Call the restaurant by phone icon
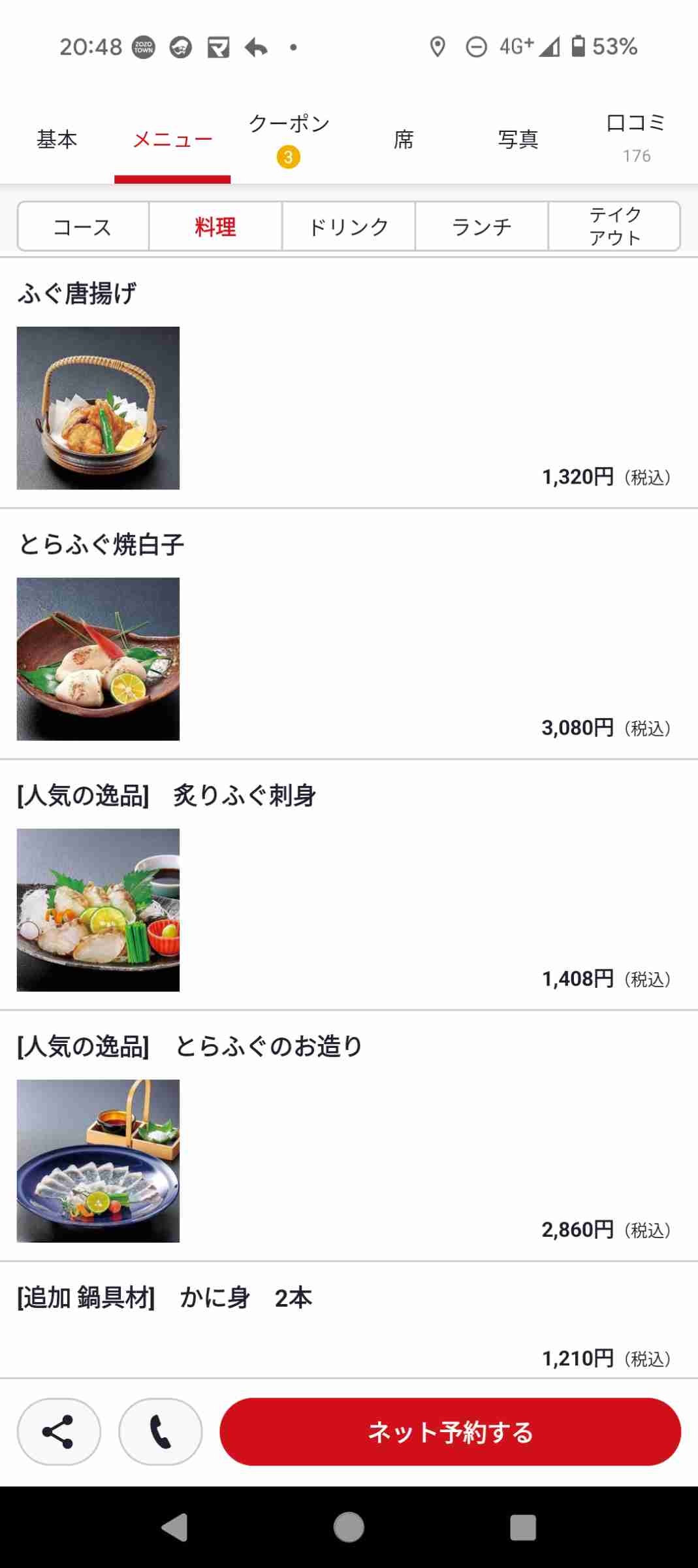This screenshot has width=698, height=1568. pos(161,1431)
